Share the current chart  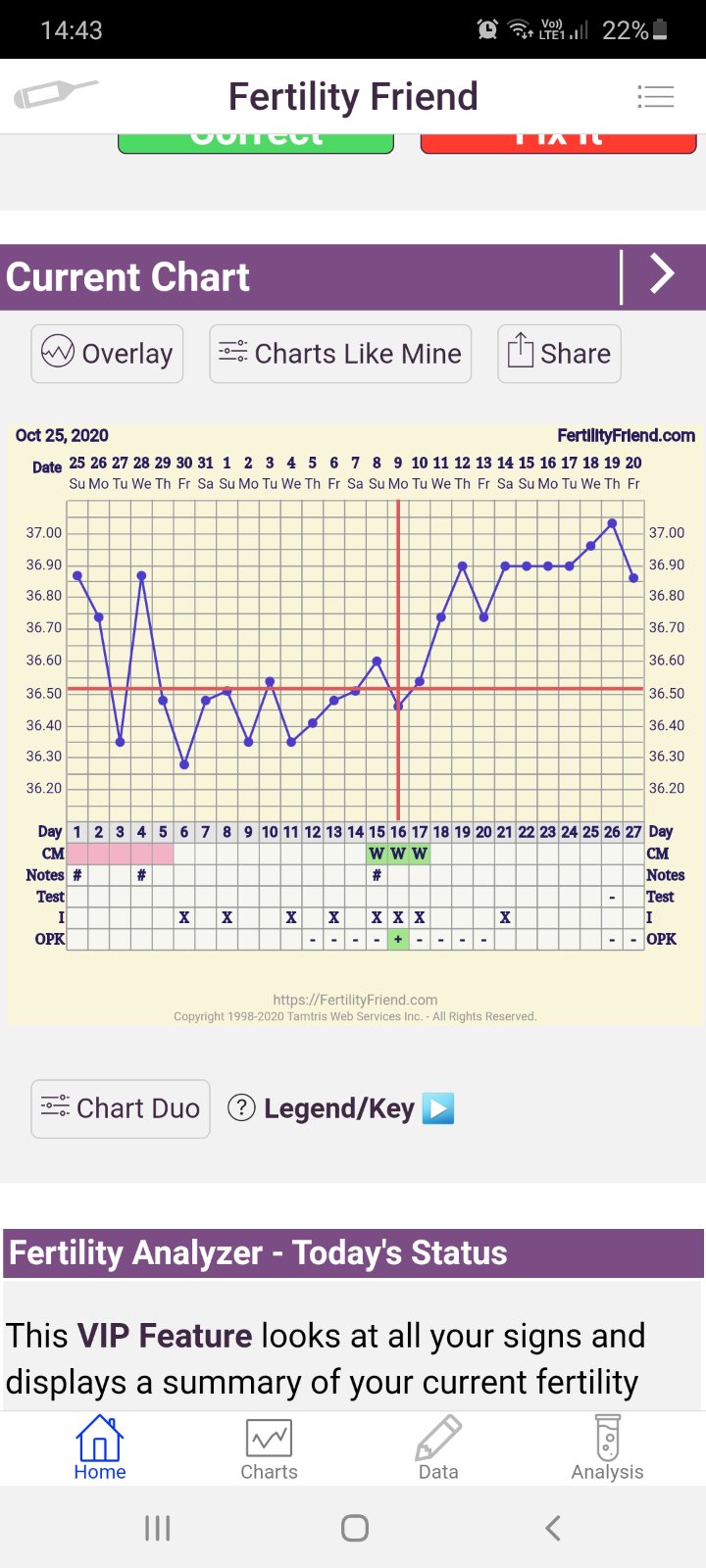coord(559,354)
